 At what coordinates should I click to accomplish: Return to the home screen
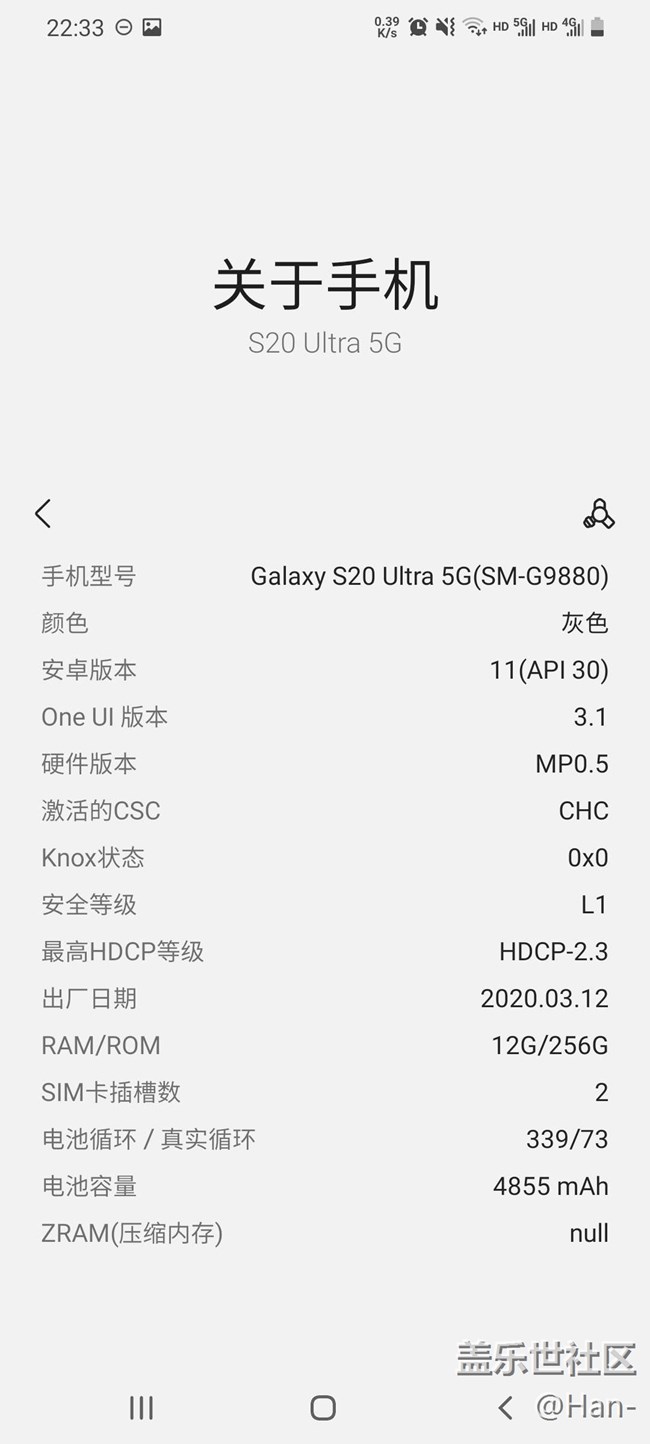[x=323, y=1408]
